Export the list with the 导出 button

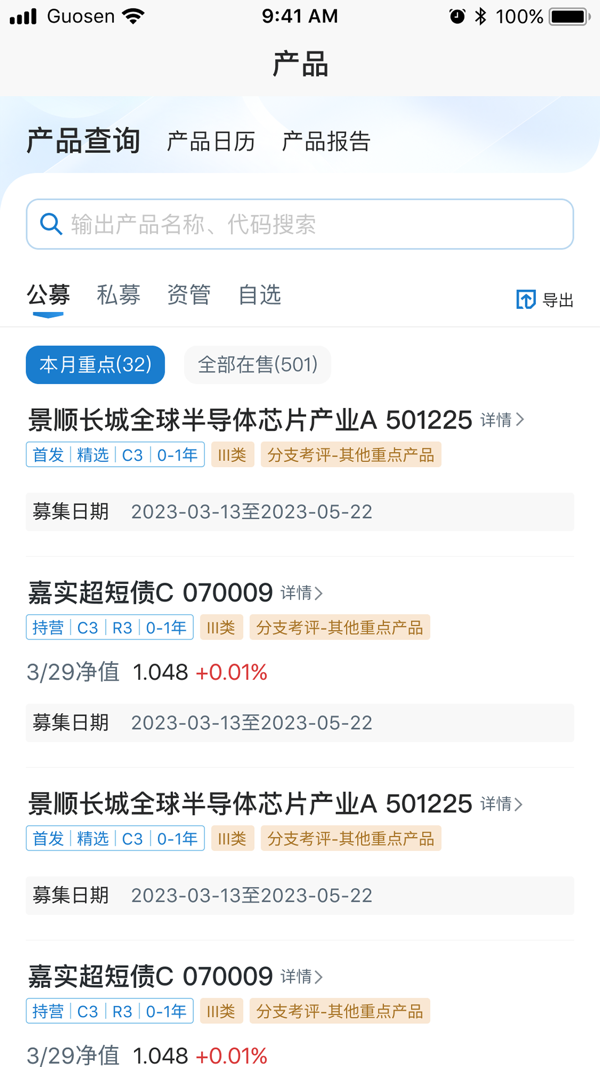pyautogui.click(x=545, y=299)
